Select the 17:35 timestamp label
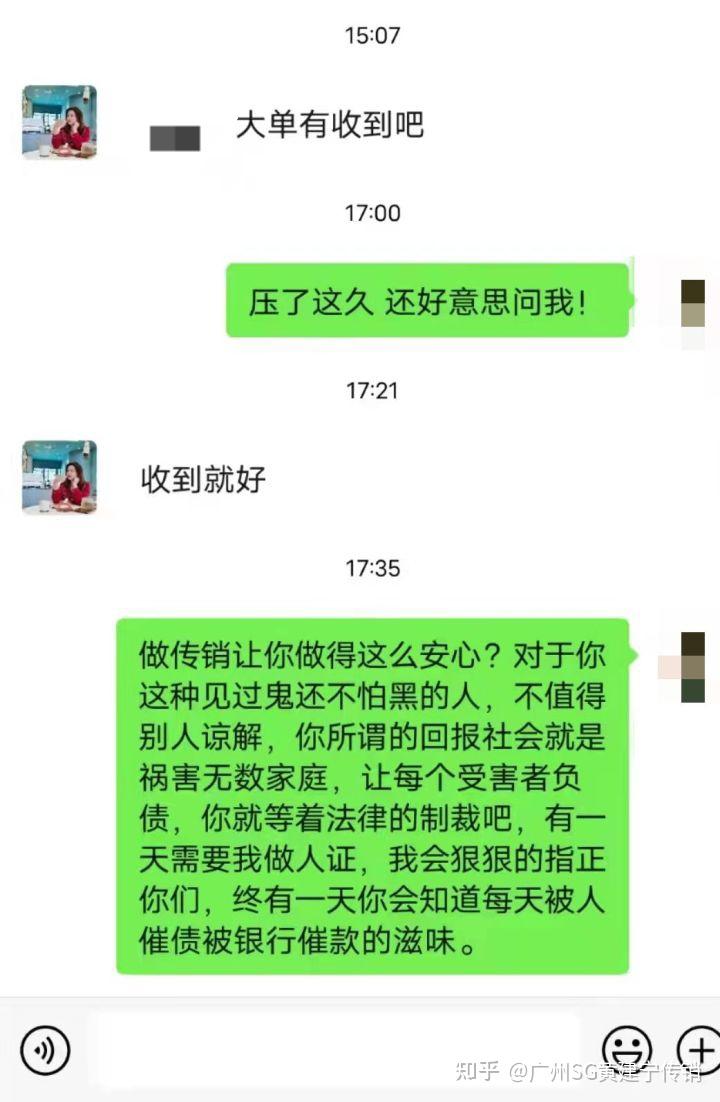This screenshot has height=1102, width=720. click(372, 568)
